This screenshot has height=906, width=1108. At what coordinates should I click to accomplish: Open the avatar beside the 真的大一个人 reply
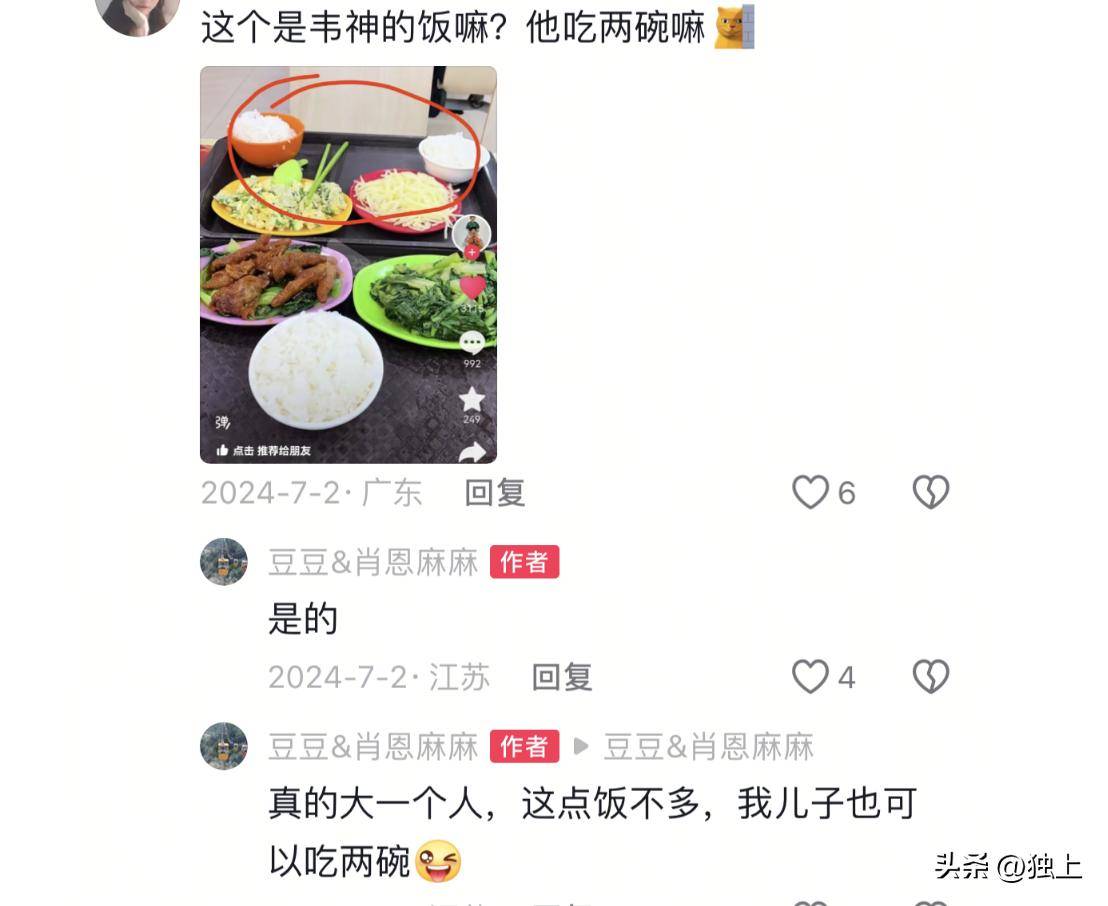(224, 746)
